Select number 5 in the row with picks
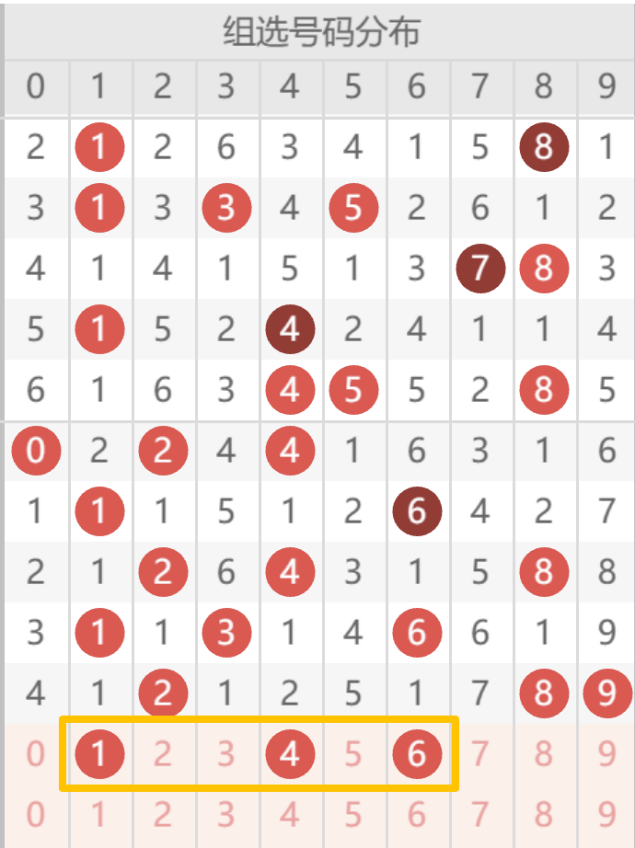The width and height of the screenshot is (635, 848). point(353,753)
